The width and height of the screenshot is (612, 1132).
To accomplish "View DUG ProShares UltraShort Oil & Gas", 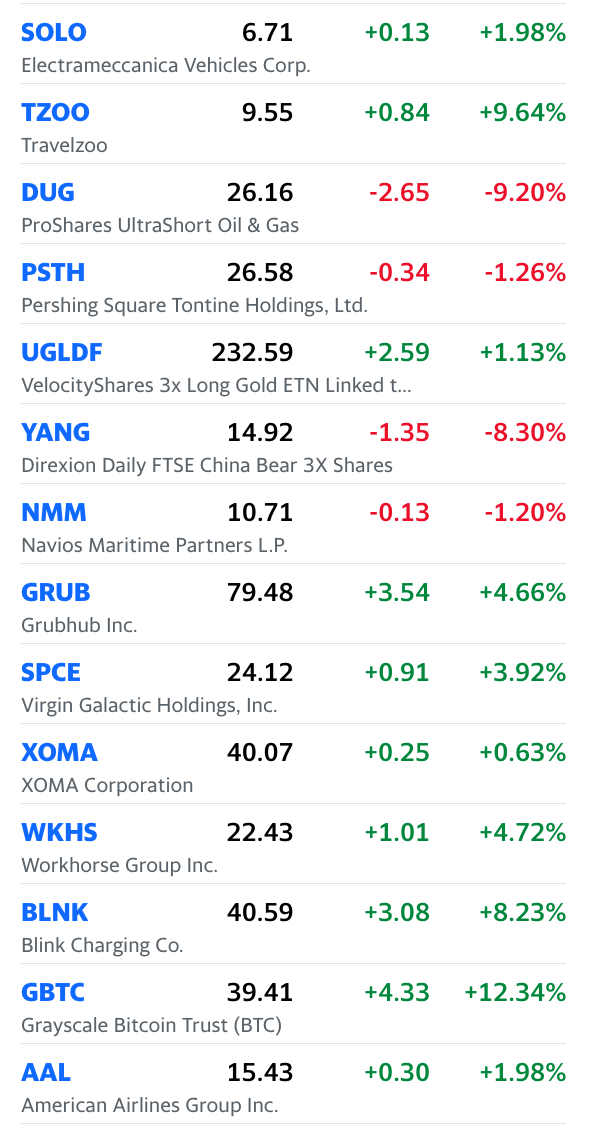I will point(293,204).
